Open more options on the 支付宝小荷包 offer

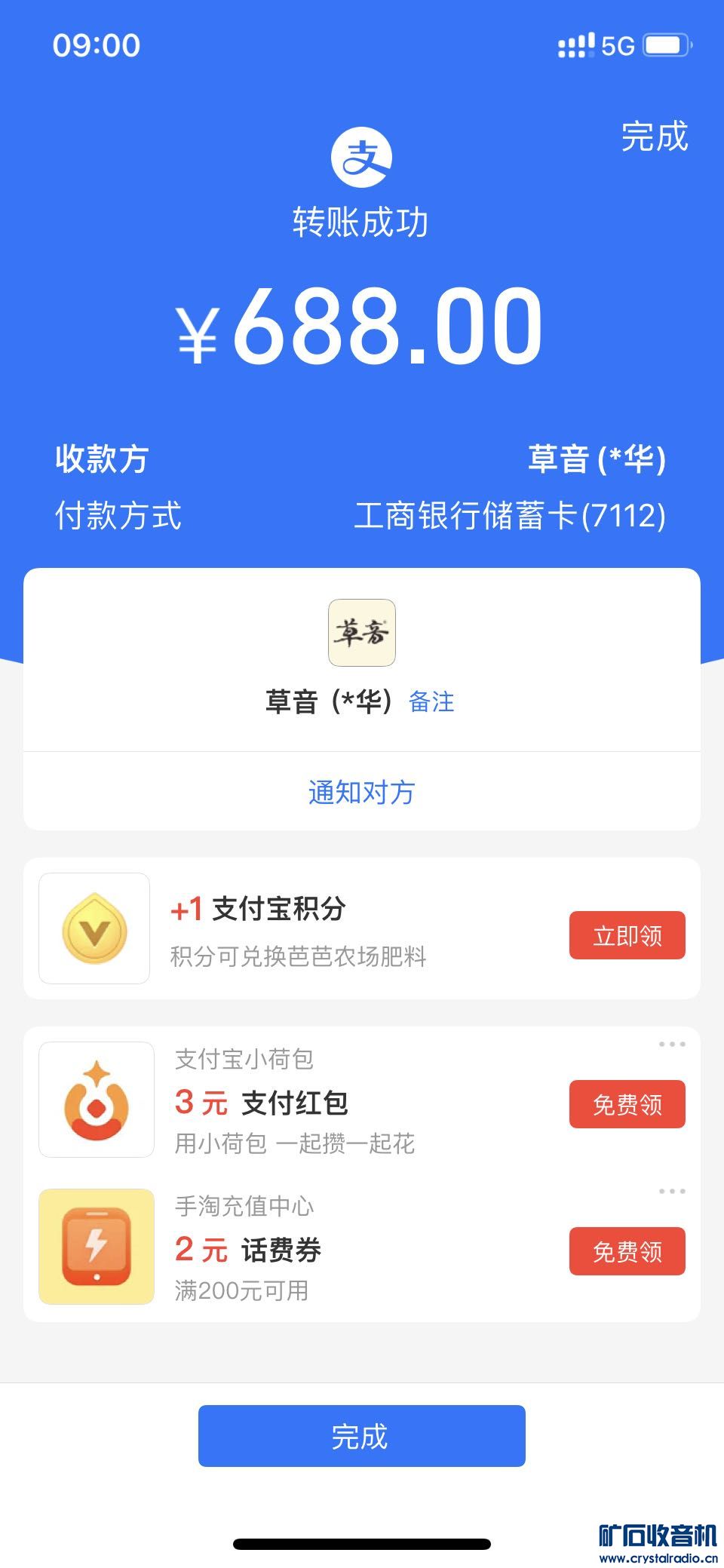point(671,1045)
